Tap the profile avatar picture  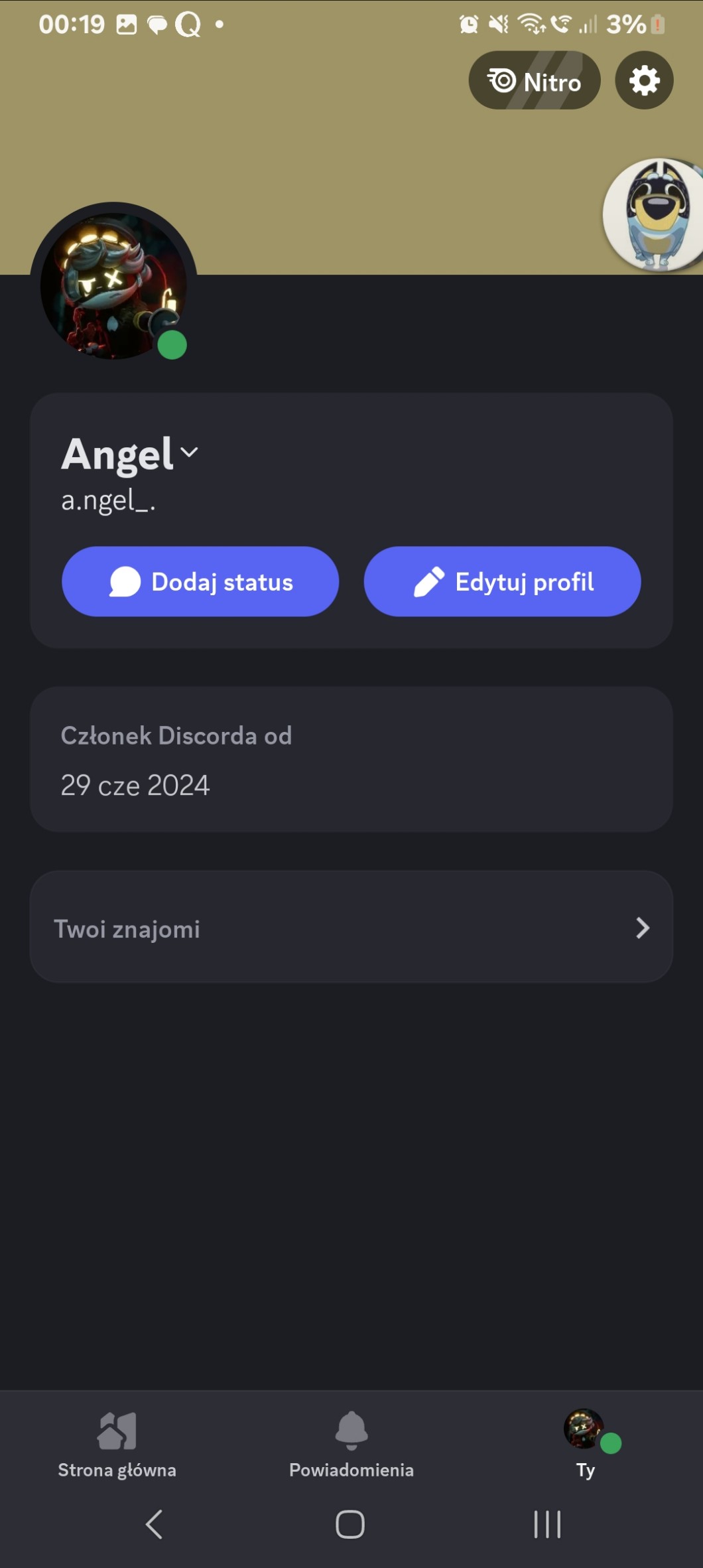[113, 285]
